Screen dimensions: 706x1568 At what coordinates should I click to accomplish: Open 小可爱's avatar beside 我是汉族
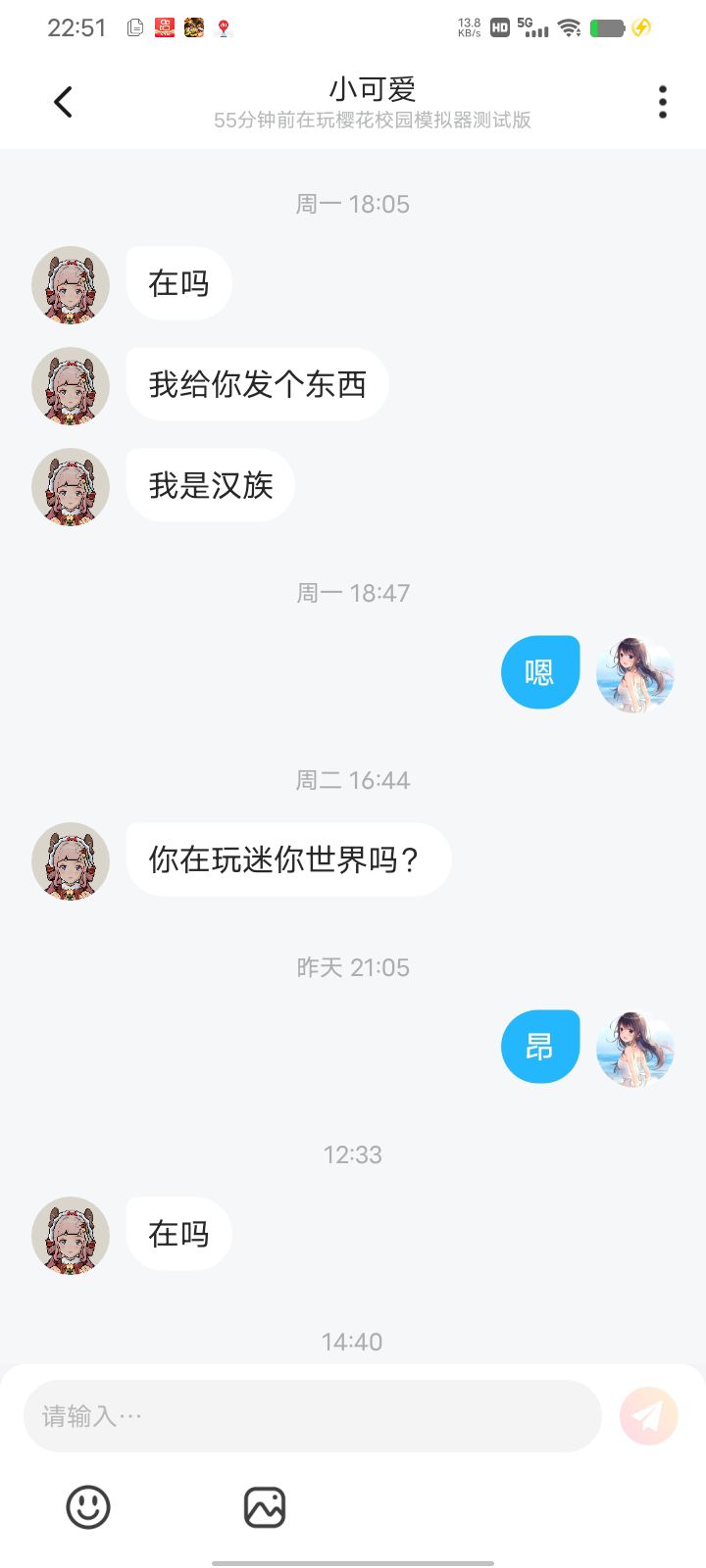71,487
